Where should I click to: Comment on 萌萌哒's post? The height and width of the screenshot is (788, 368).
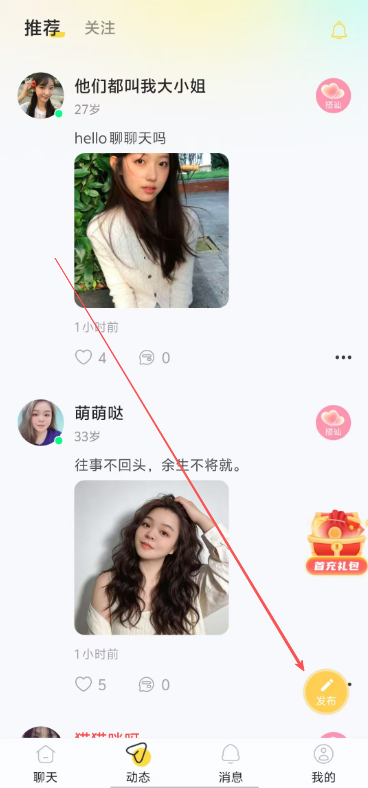146,684
